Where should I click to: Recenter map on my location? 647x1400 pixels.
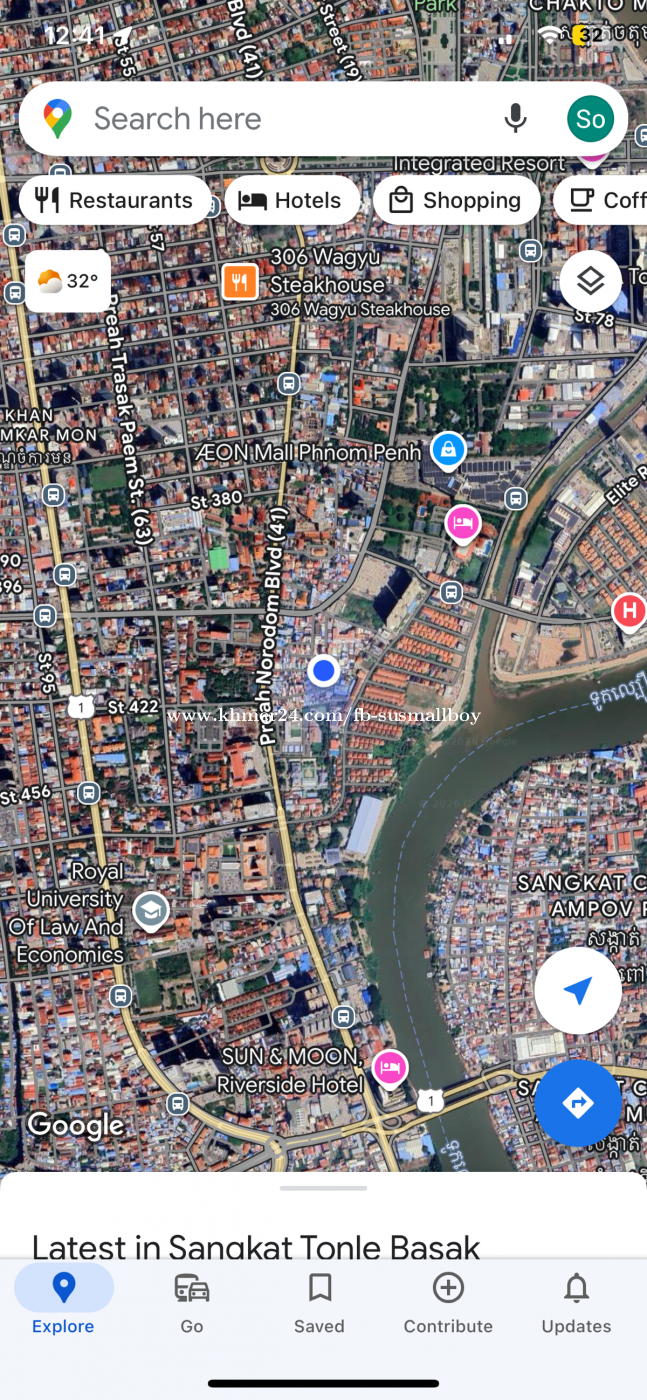click(577, 991)
